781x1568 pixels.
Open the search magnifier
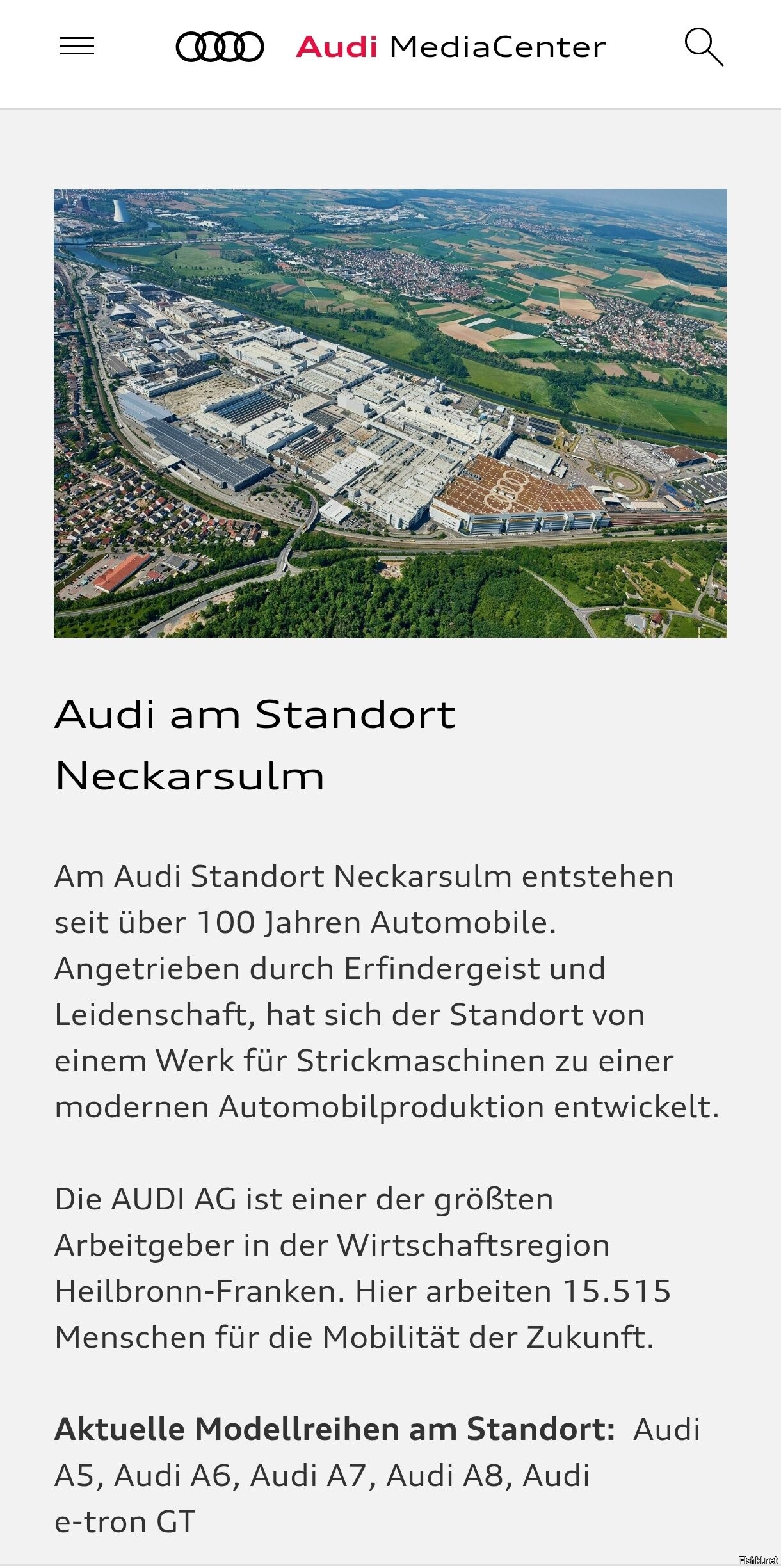pyautogui.click(x=704, y=47)
